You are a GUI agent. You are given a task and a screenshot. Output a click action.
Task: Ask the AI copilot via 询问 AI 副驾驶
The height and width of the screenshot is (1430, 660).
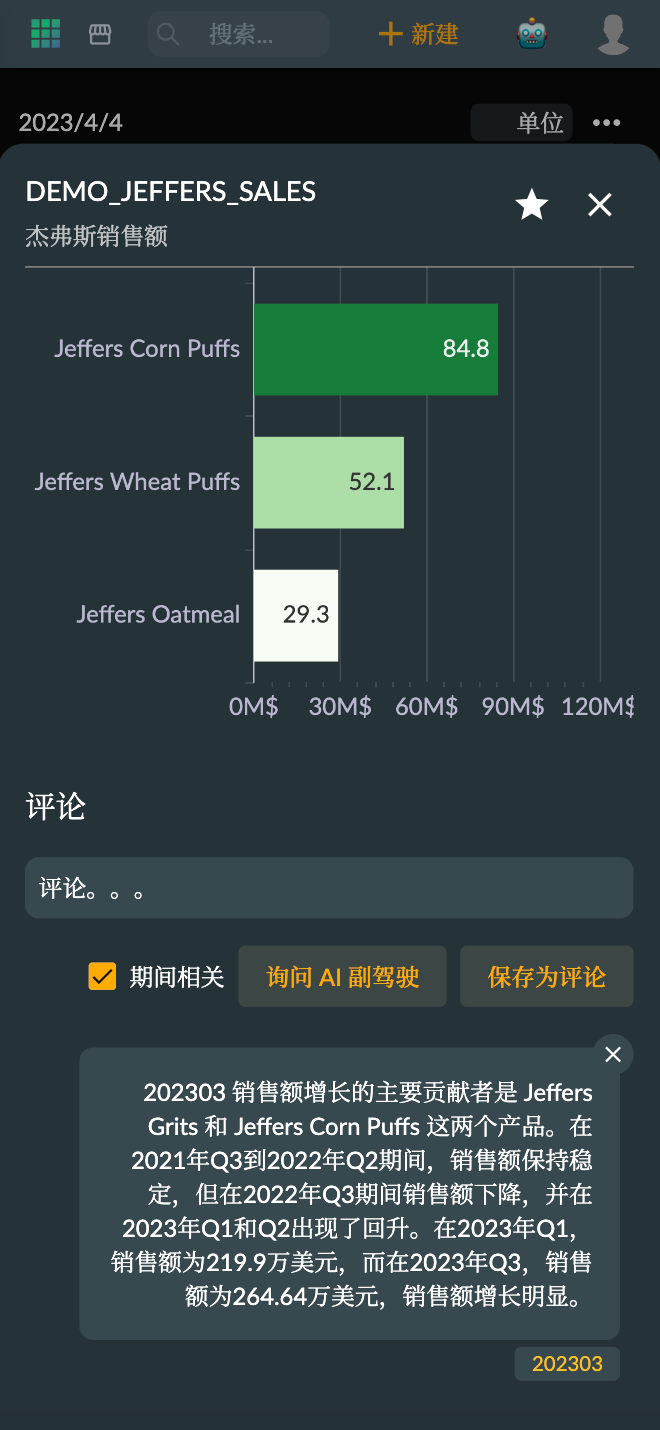342,976
